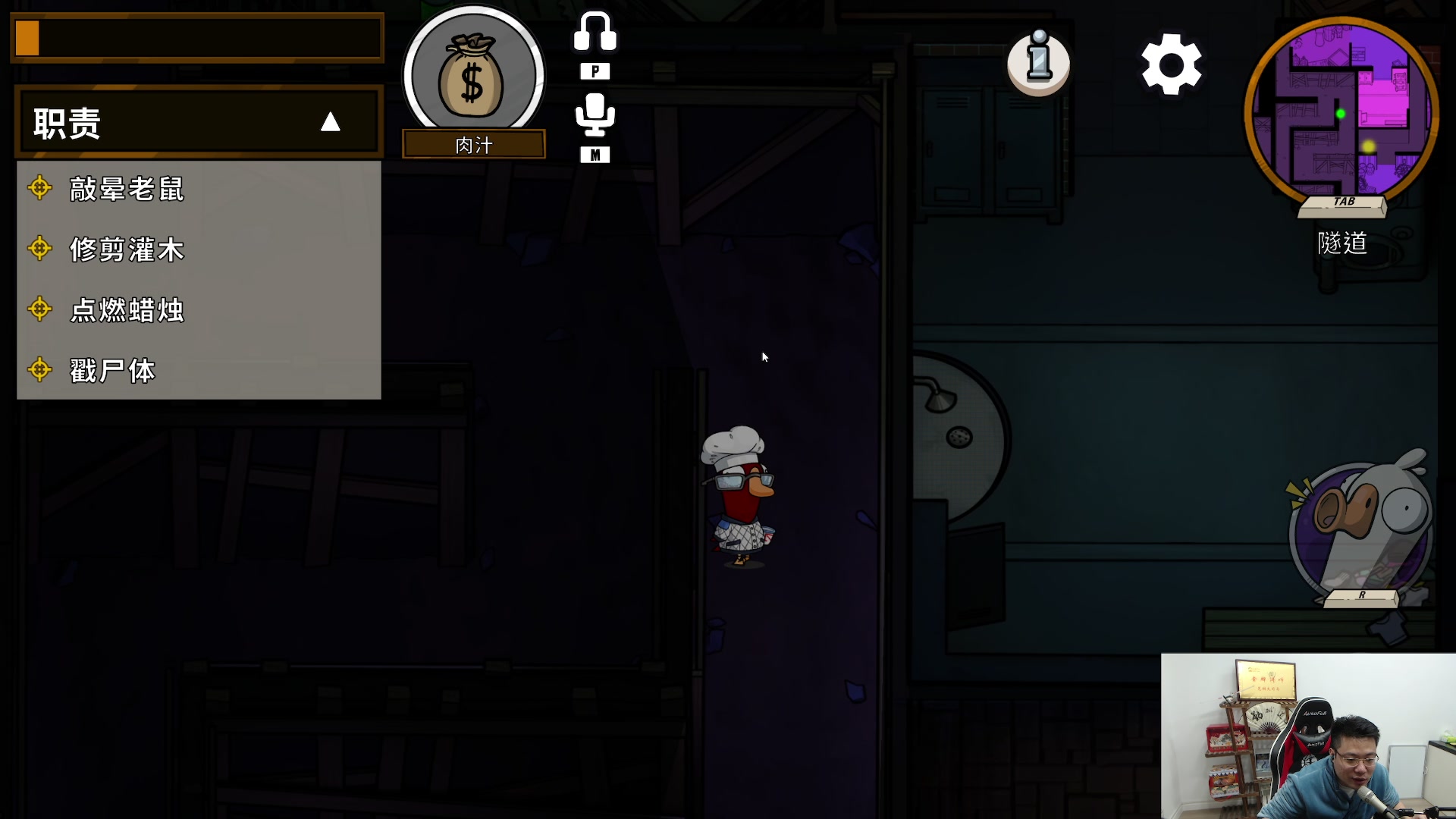Tap the money bag role icon
The width and height of the screenshot is (1456, 819).
click(472, 76)
